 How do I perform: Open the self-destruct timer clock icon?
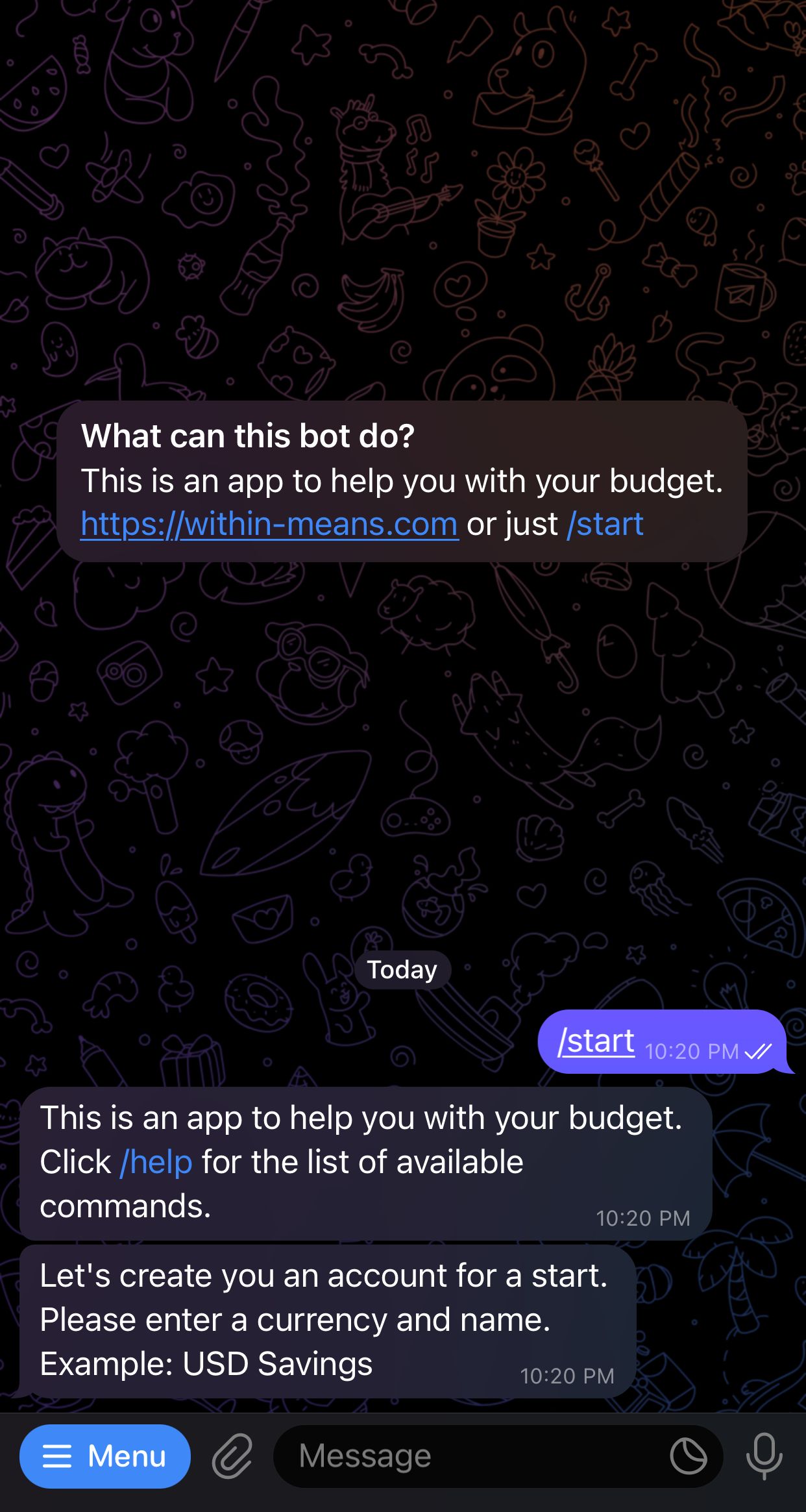690,1456
